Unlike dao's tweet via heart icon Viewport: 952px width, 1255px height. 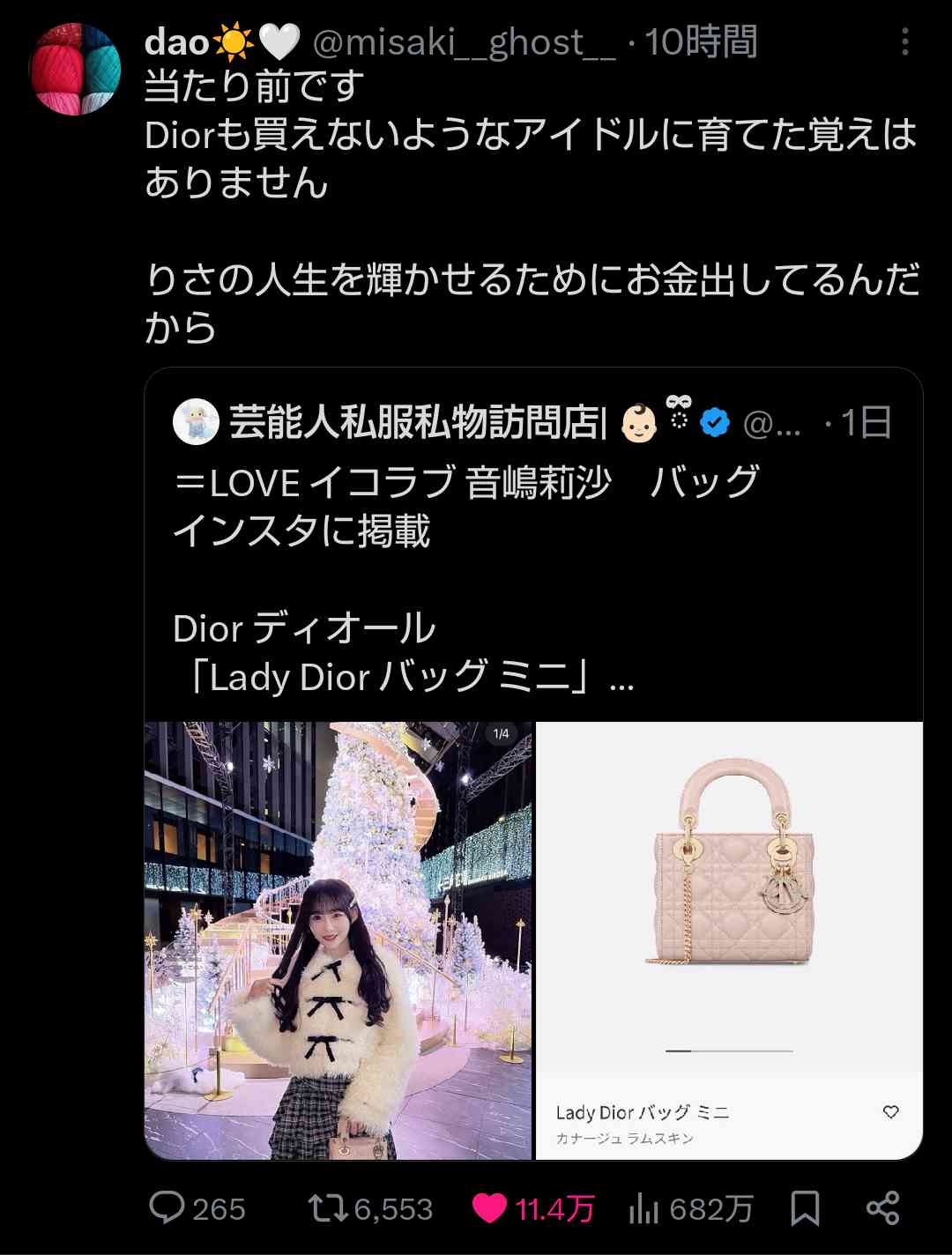(x=489, y=1207)
